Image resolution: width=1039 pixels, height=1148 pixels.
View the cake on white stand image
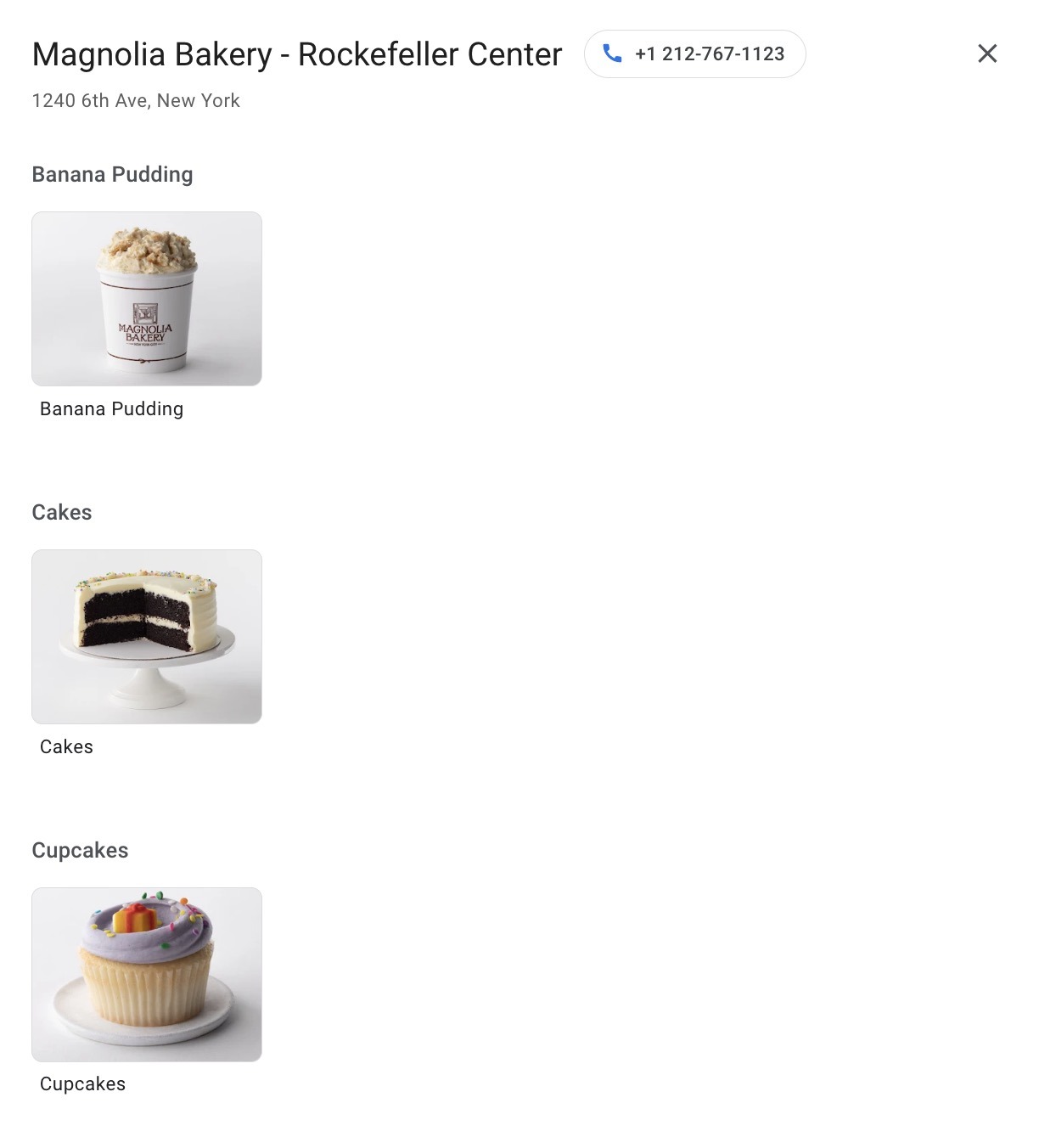pos(146,636)
